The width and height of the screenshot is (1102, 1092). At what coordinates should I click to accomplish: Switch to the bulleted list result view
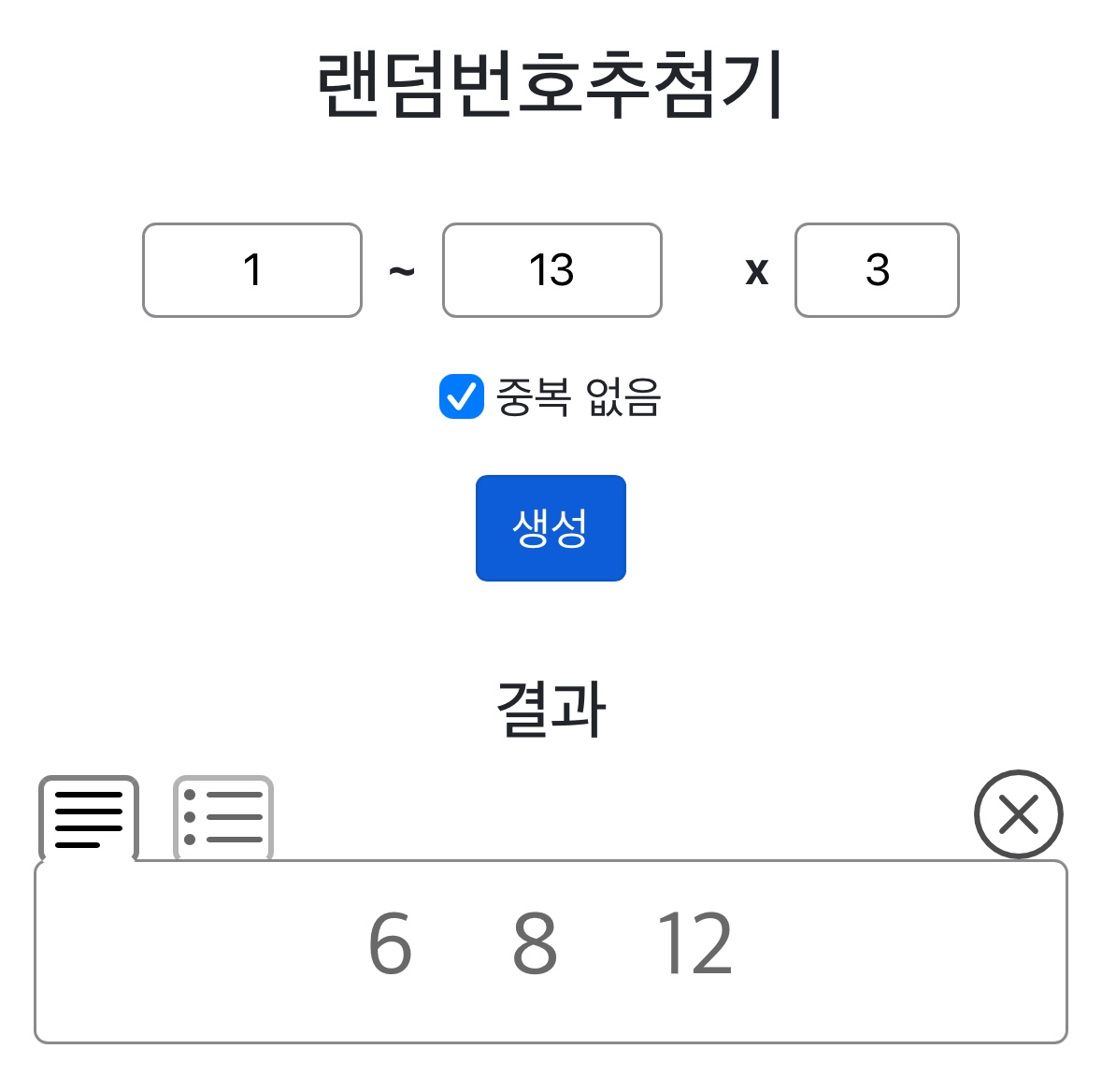click(x=223, y=818)
